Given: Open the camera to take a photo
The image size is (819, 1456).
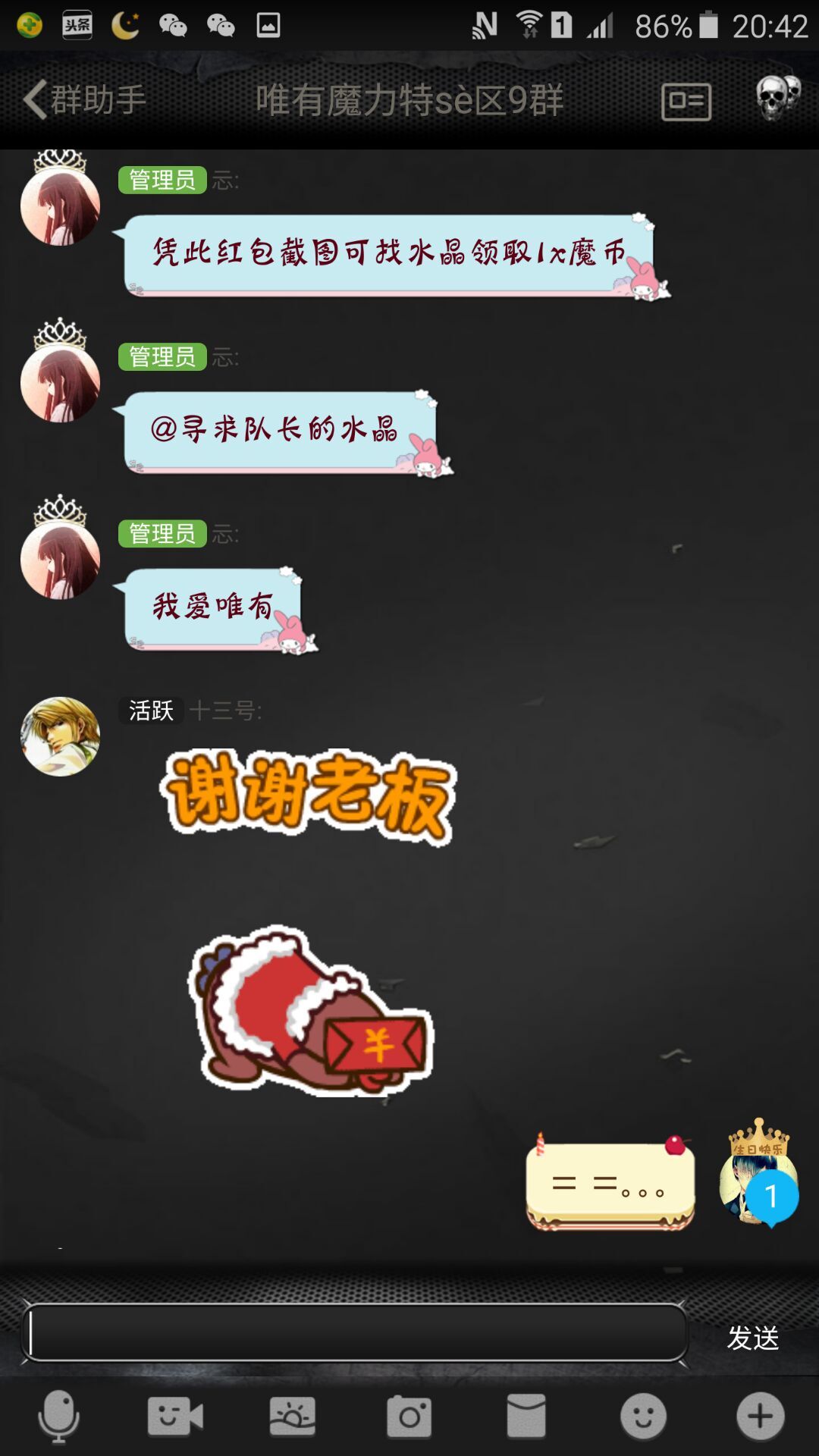Looking at the screenshot, I should point(409,1417).
